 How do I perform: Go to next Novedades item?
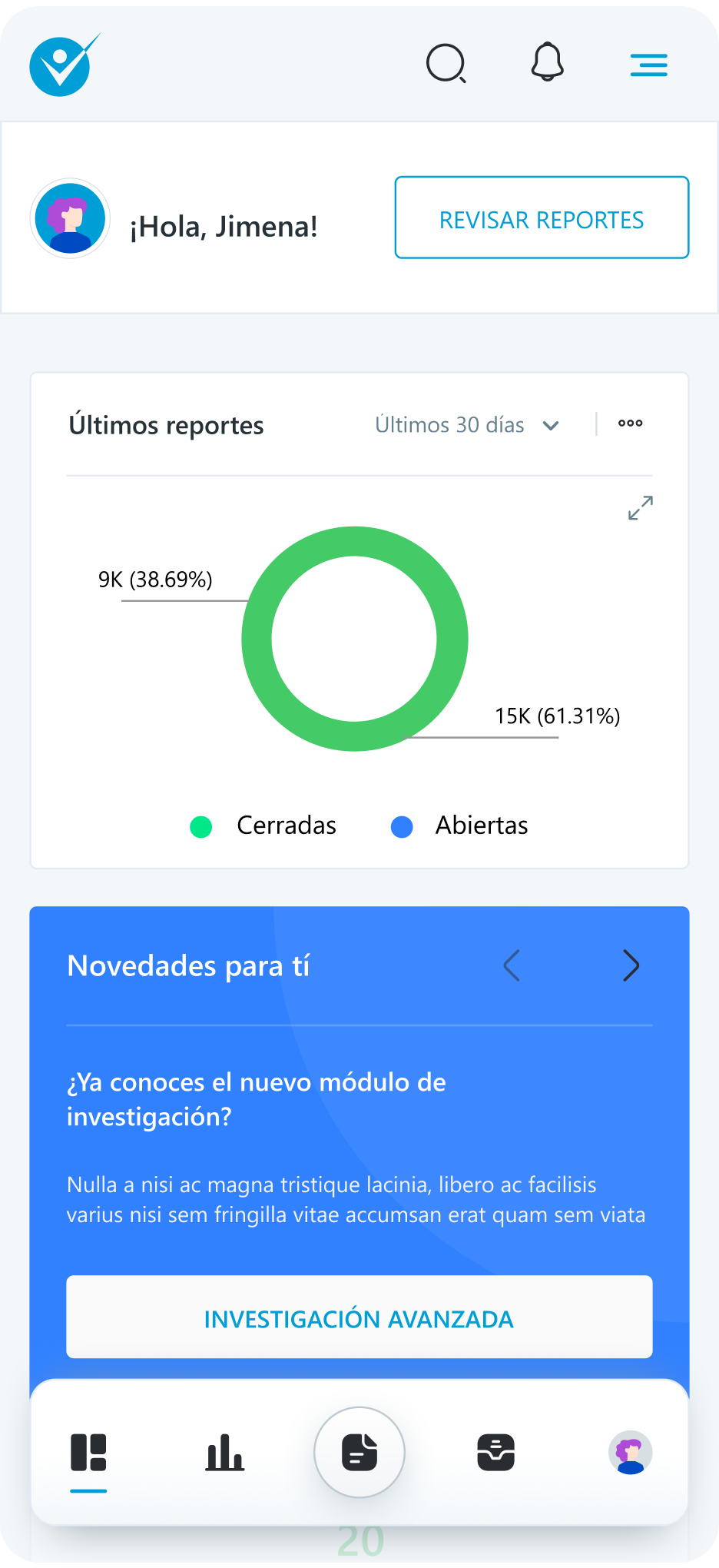pos(631,965)
